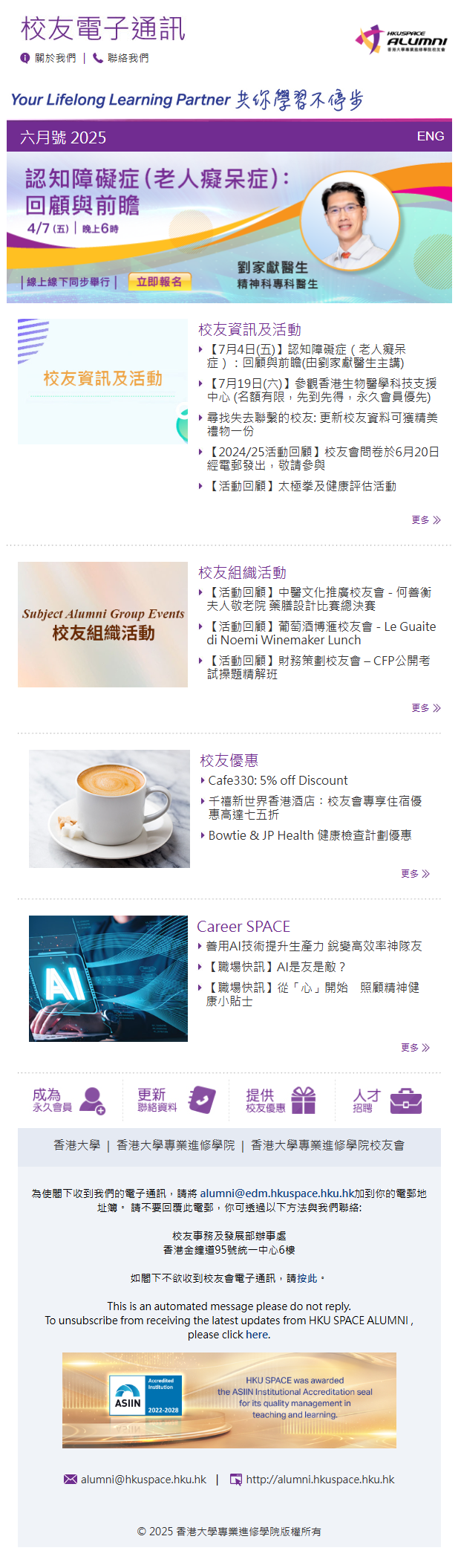
Task: Open the 香港大學專業進修學院校友會 footer link
Action: tap(327, 1145)
